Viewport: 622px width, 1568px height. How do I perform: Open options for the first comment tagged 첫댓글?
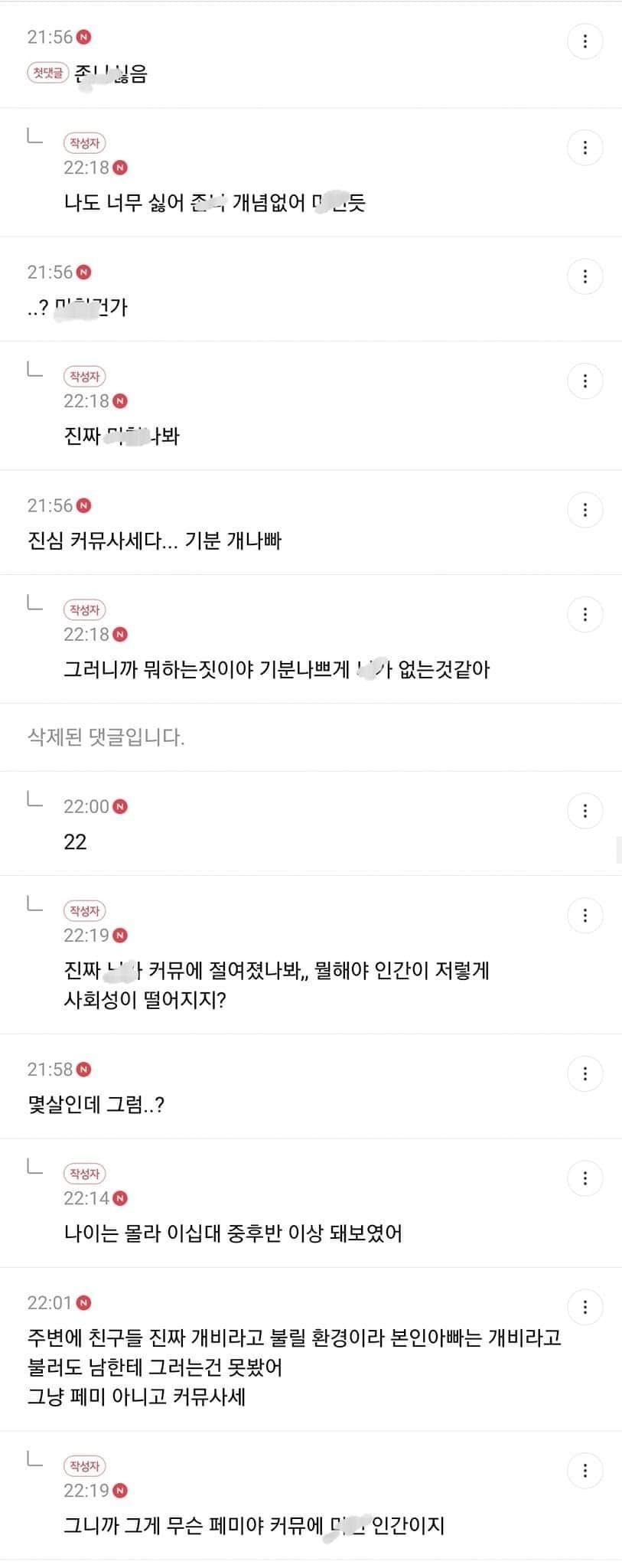point(585,41)
